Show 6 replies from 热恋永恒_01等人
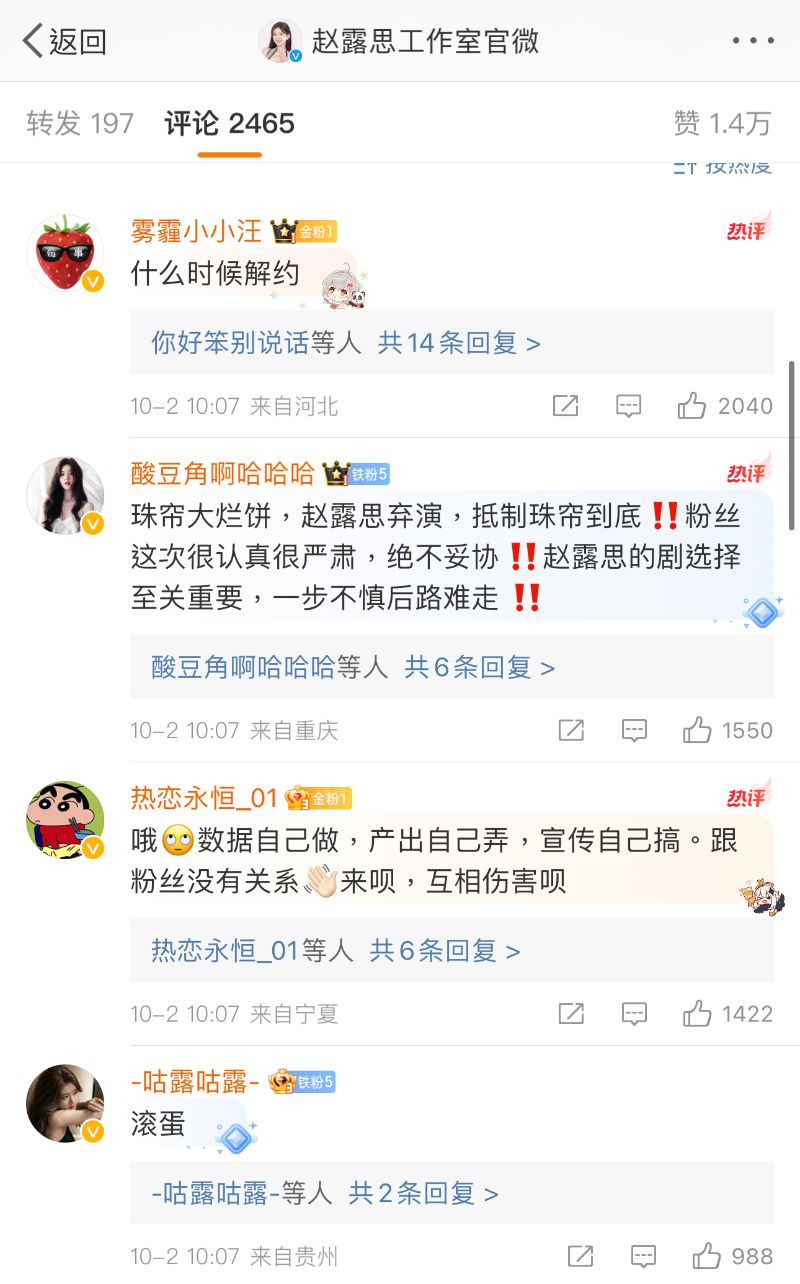 [x=445, y=950]
